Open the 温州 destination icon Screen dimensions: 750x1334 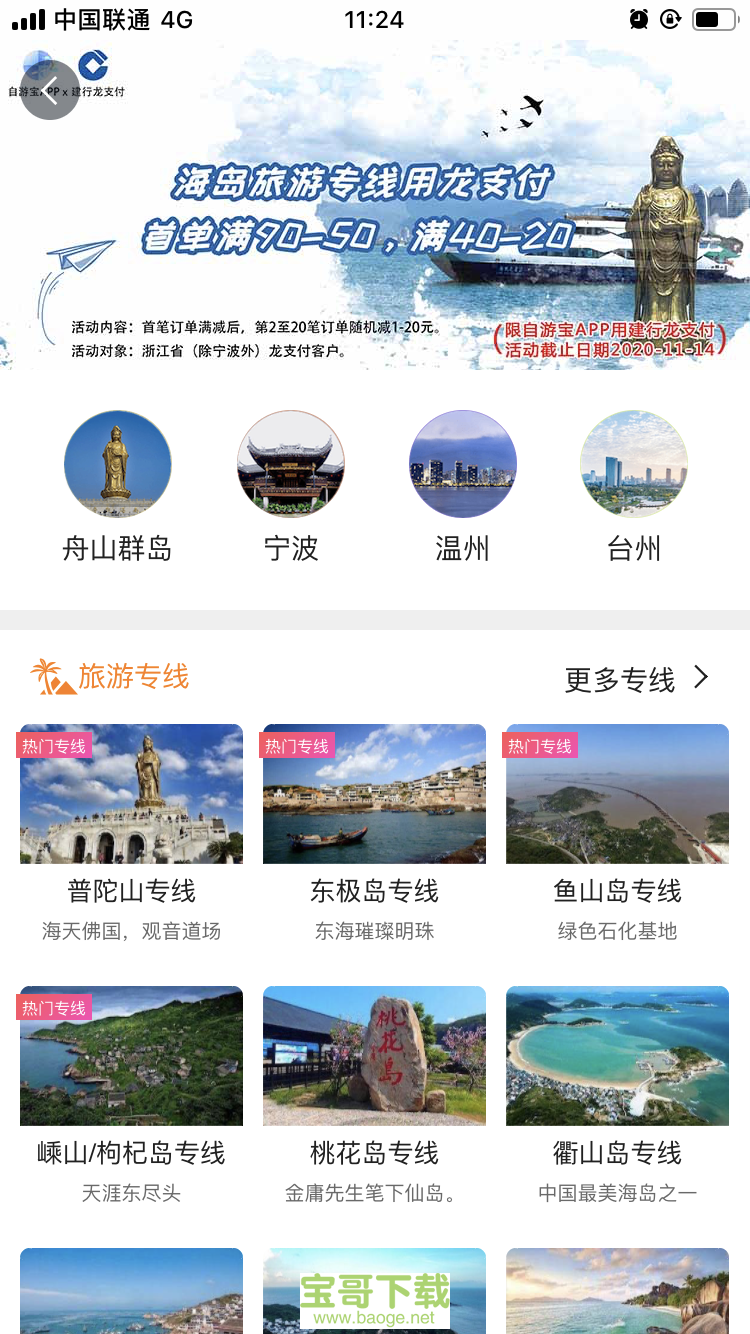point(462,464)
